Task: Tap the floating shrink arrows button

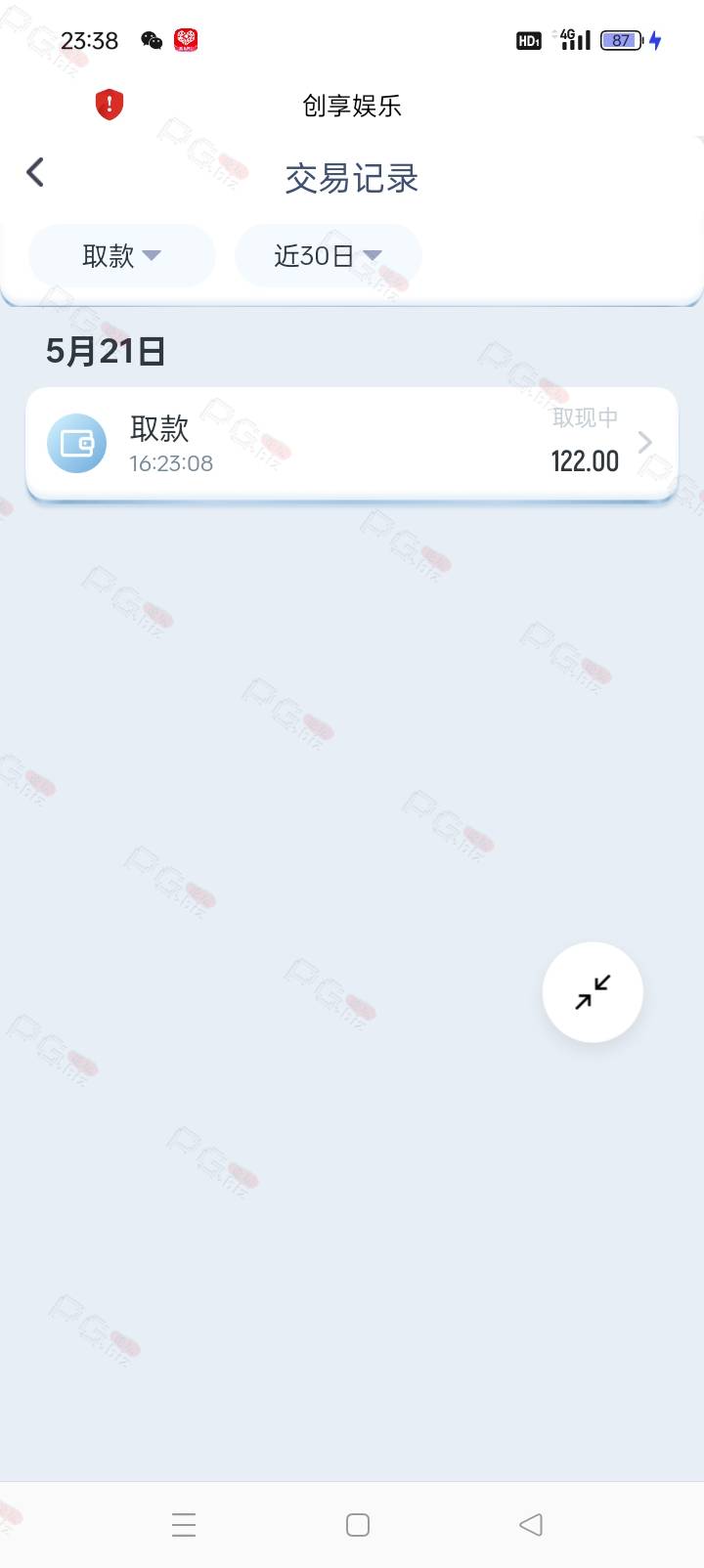Action: tap(593, 992)
